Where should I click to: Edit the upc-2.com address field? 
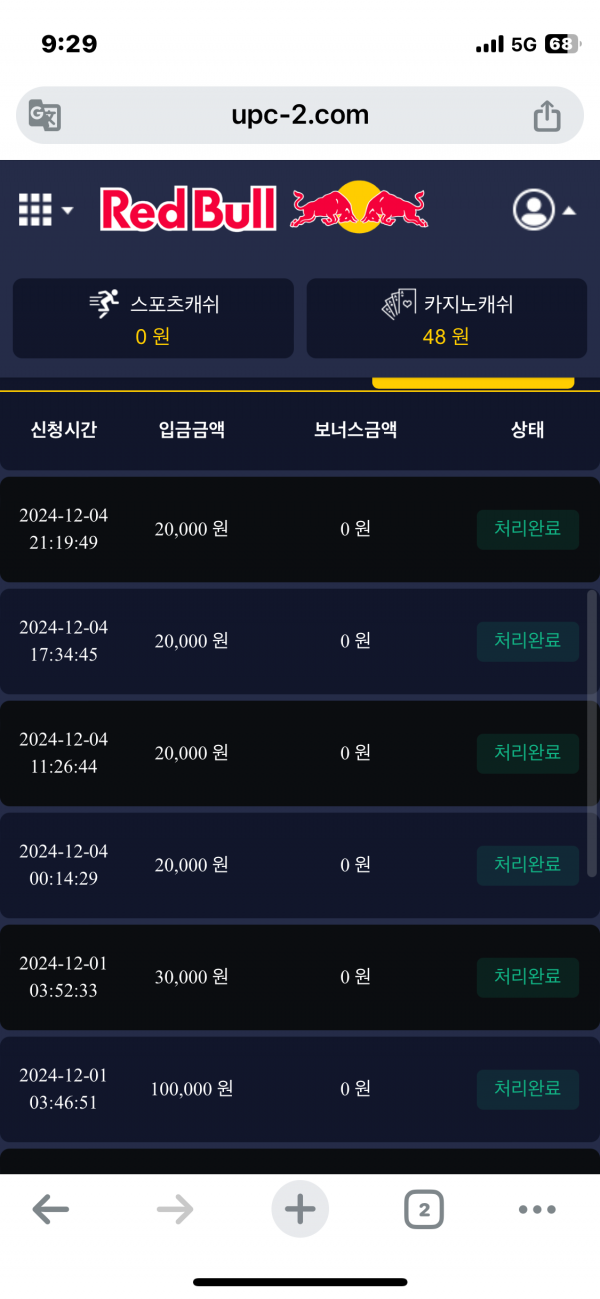pos(300,115)
